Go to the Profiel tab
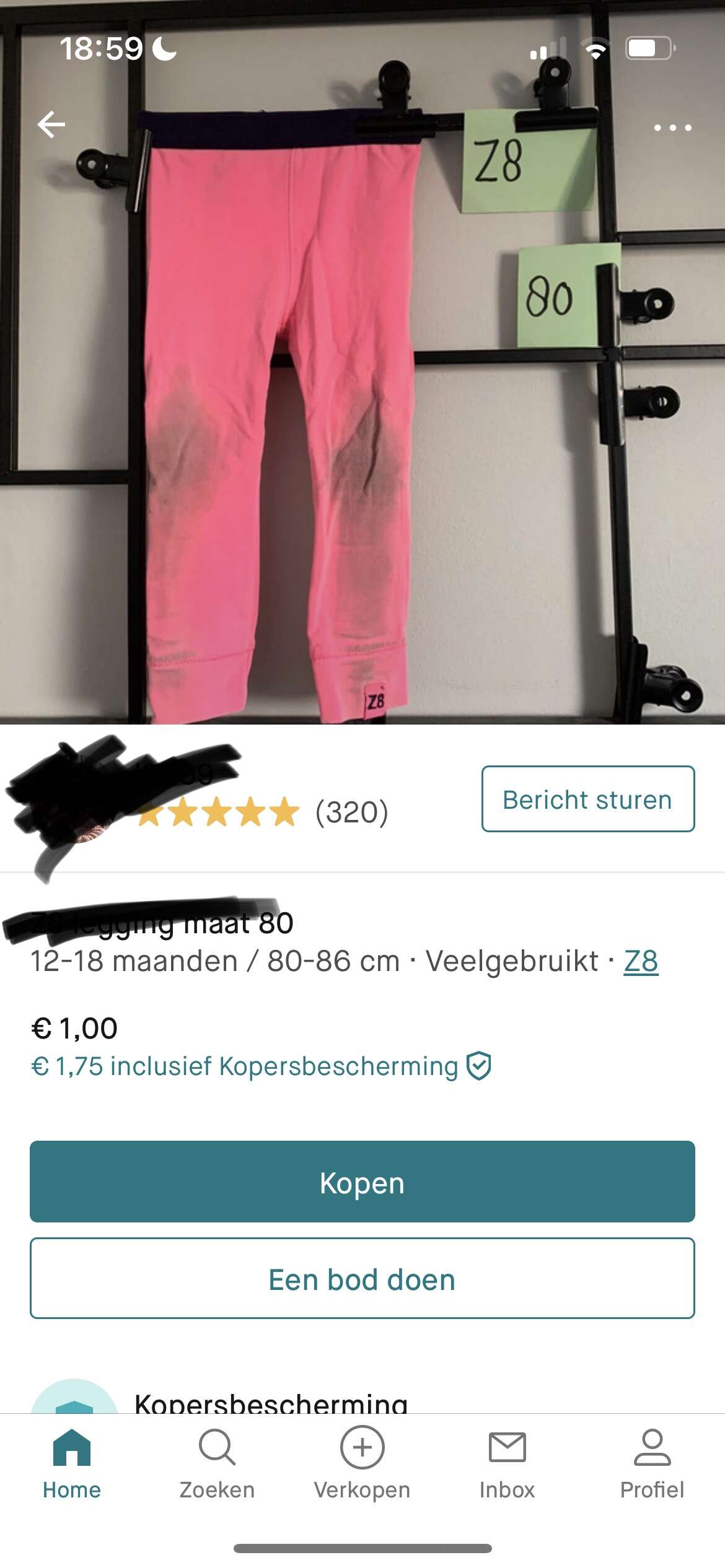Viewport: 725px width, 1568px height. coord(652,1464)
